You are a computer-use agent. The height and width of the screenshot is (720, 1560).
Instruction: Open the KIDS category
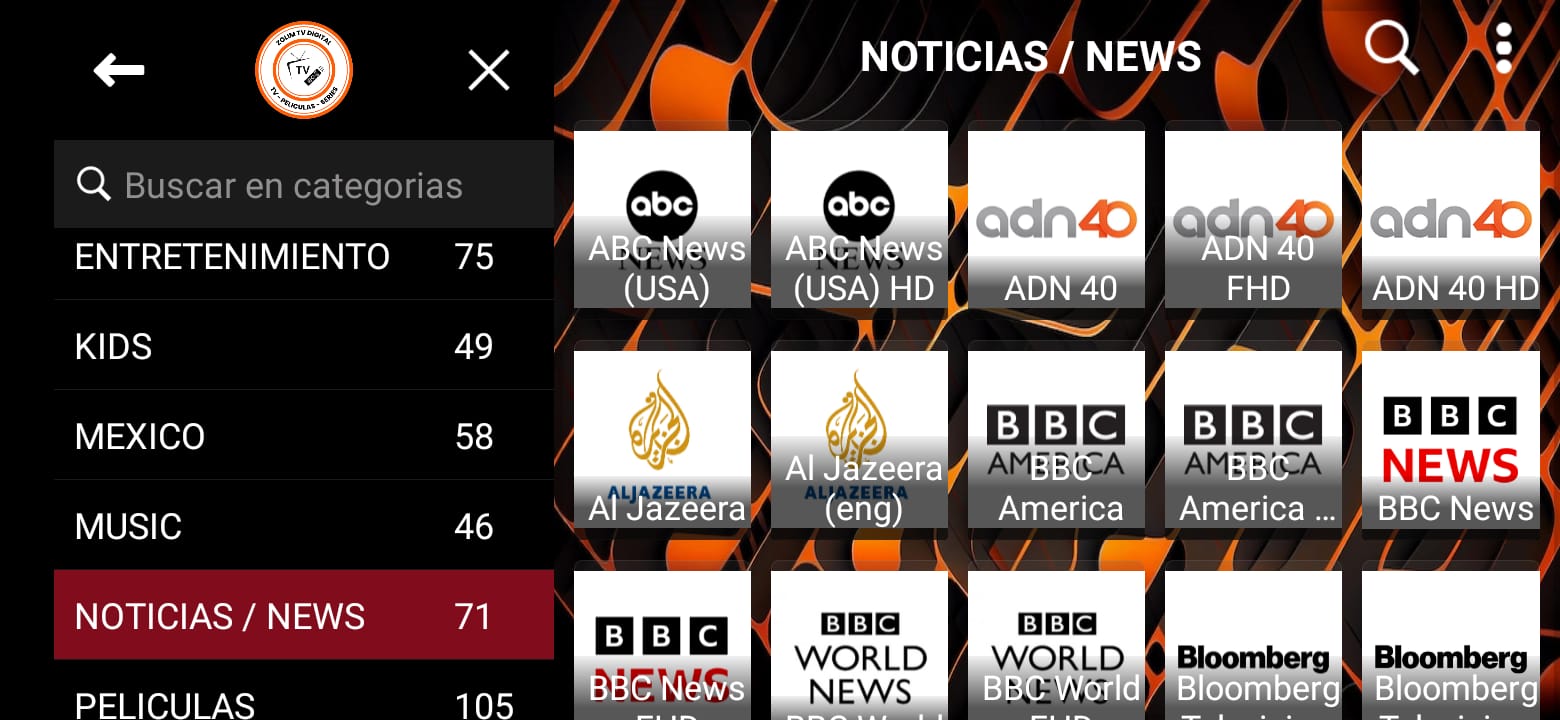pyautogui.click(x=304, y=345)
